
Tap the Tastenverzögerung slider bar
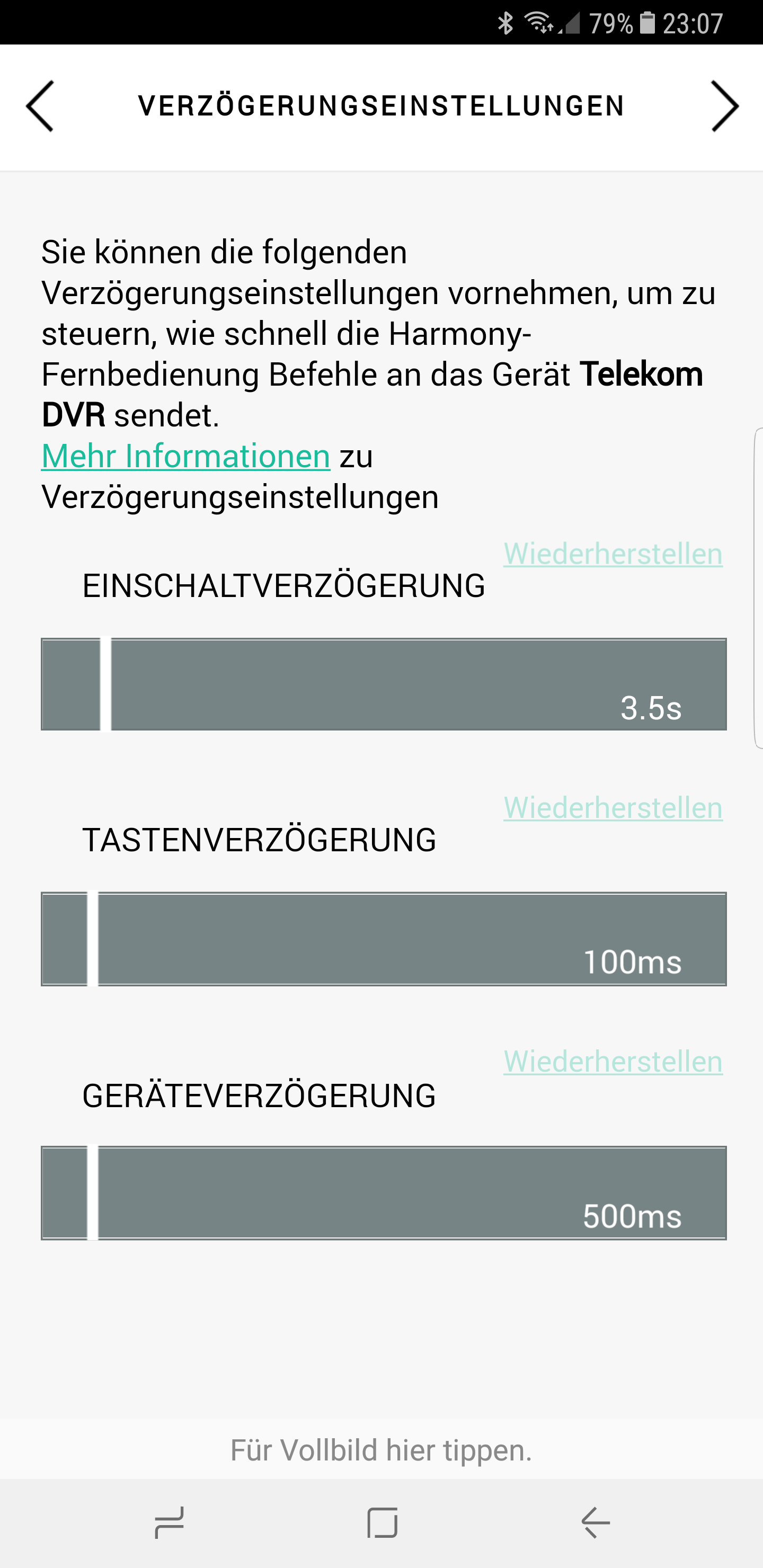coord(384,939)
